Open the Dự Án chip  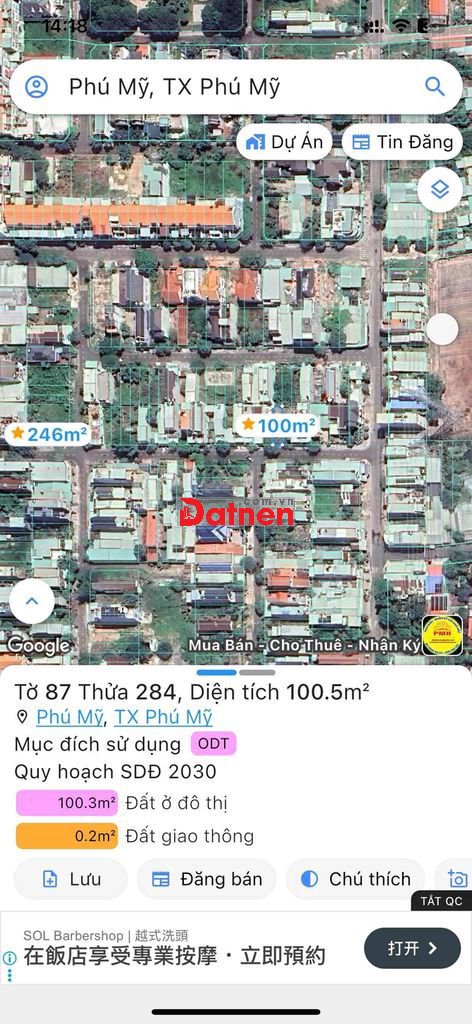(285, 142)
